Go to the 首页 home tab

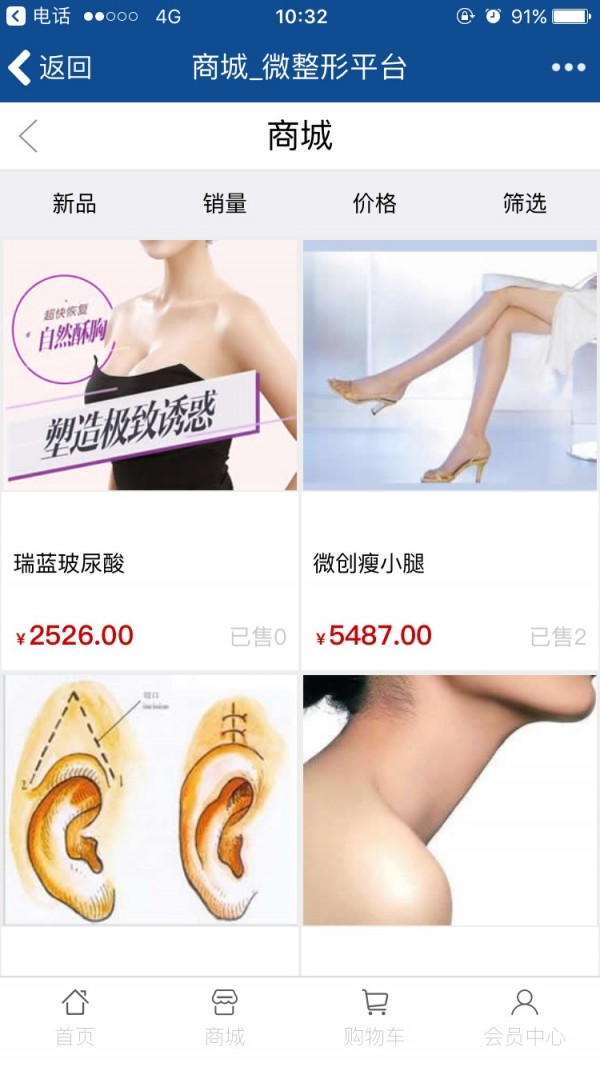75,1018
